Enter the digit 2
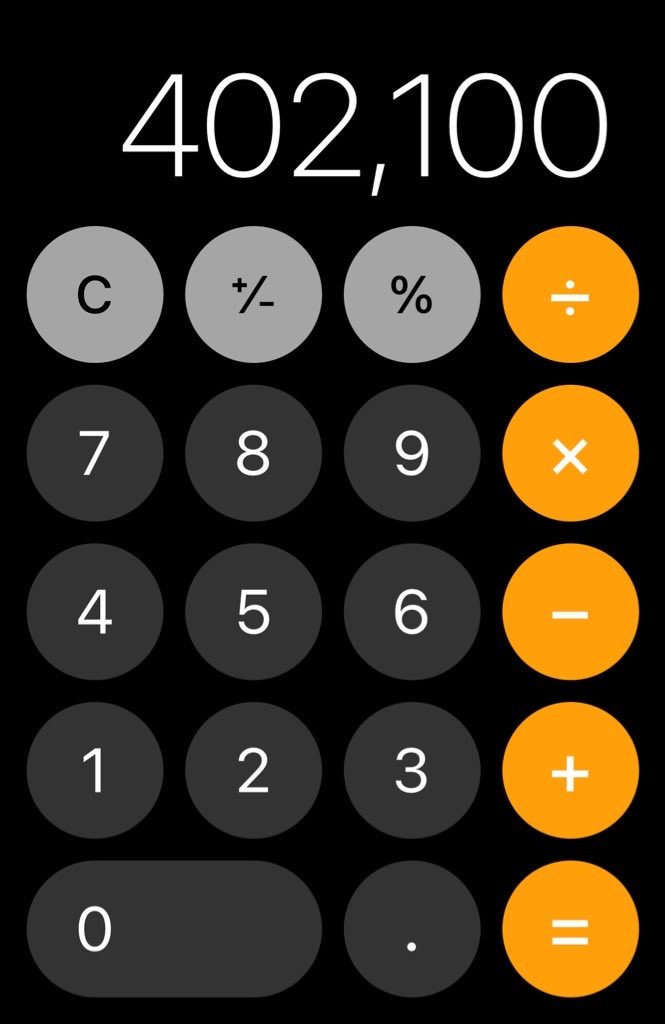This screenshot has height=1024, width=665. click(253, 770)
